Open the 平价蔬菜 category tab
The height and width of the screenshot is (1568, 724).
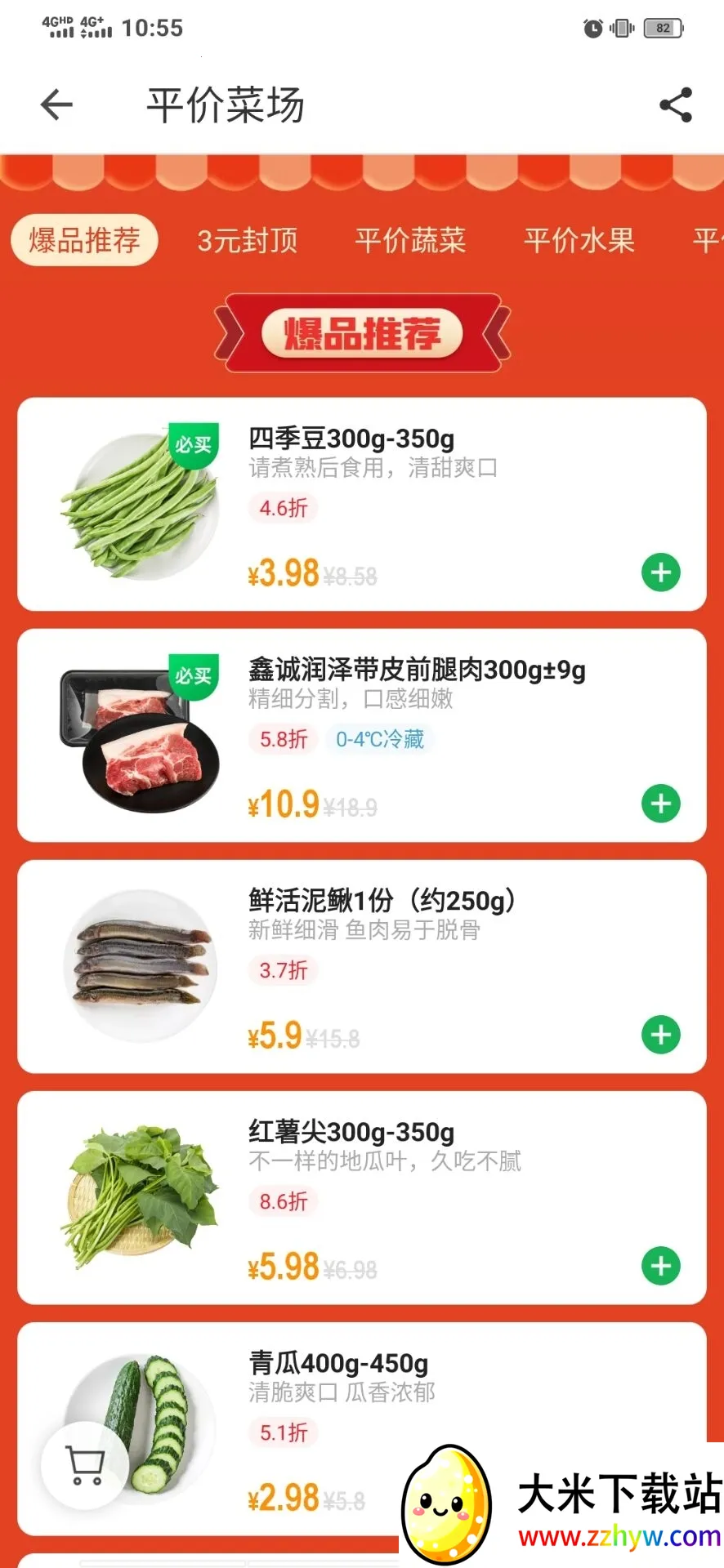click(x=410, y=240)
